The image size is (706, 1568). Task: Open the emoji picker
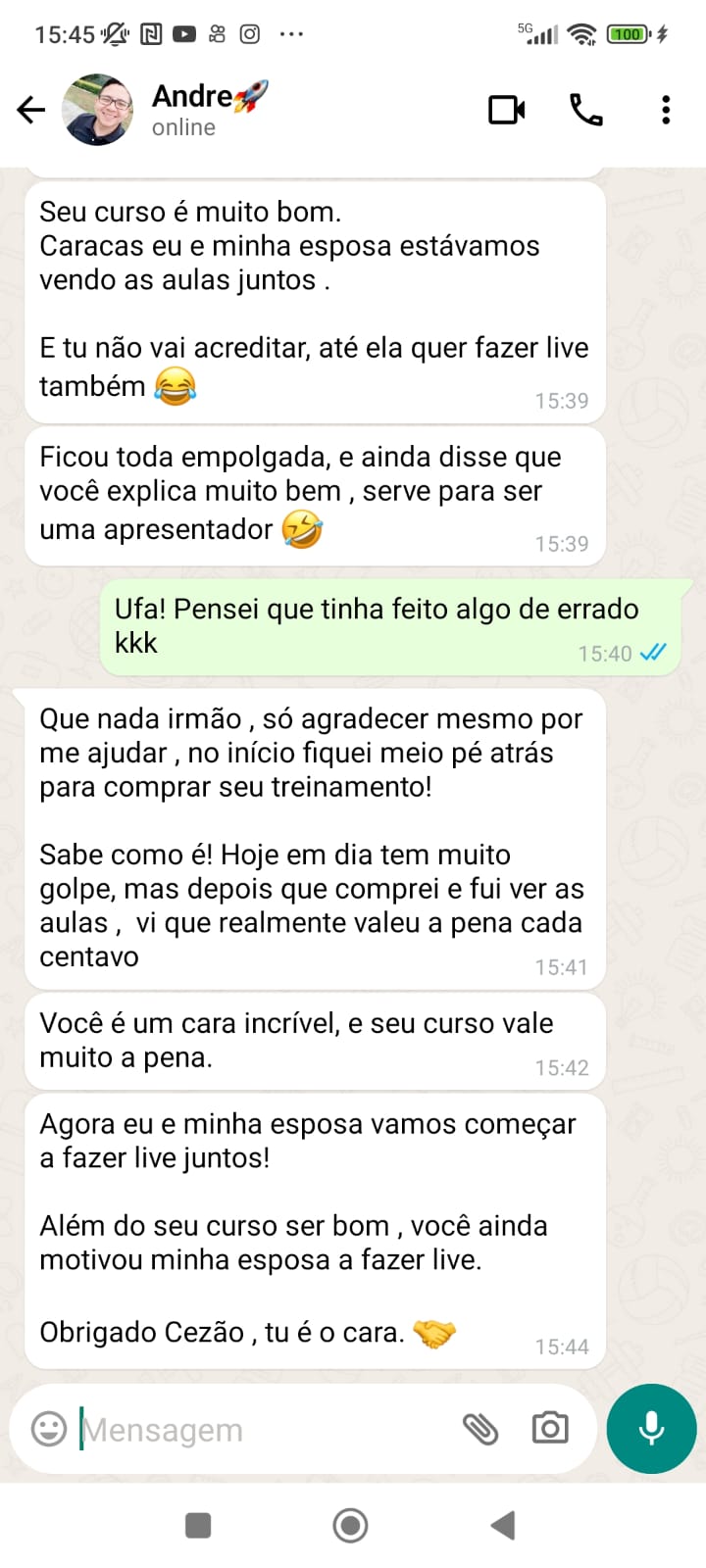[x=49, y=1429]
